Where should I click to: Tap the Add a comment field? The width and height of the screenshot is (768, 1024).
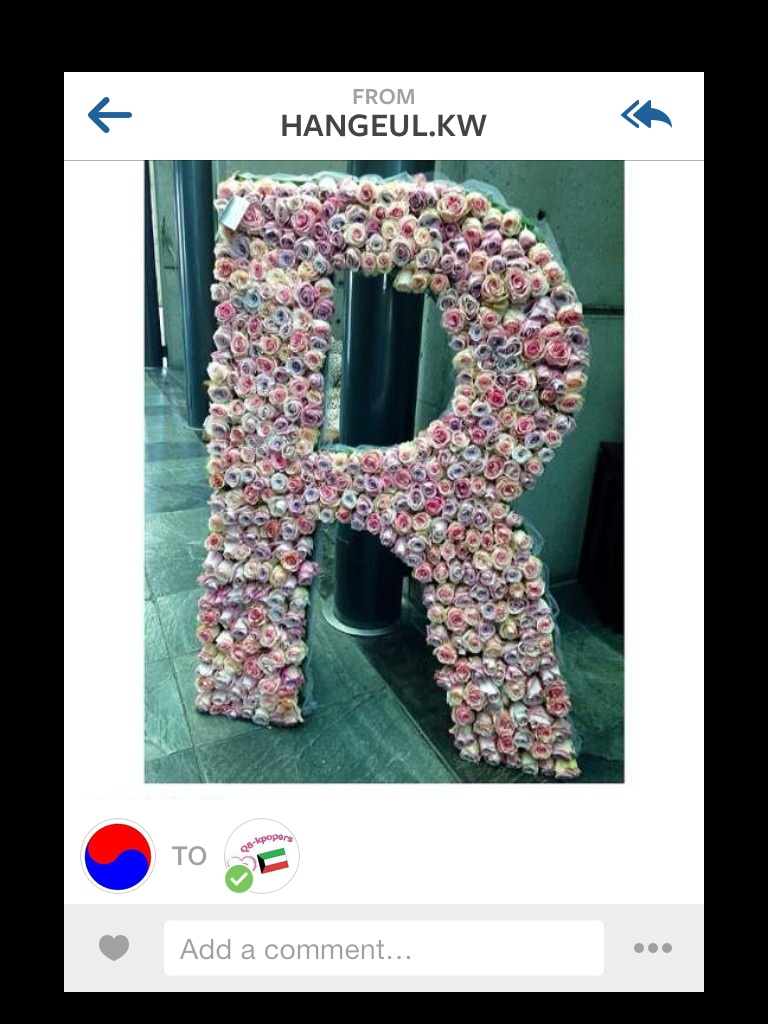(383, 948)
